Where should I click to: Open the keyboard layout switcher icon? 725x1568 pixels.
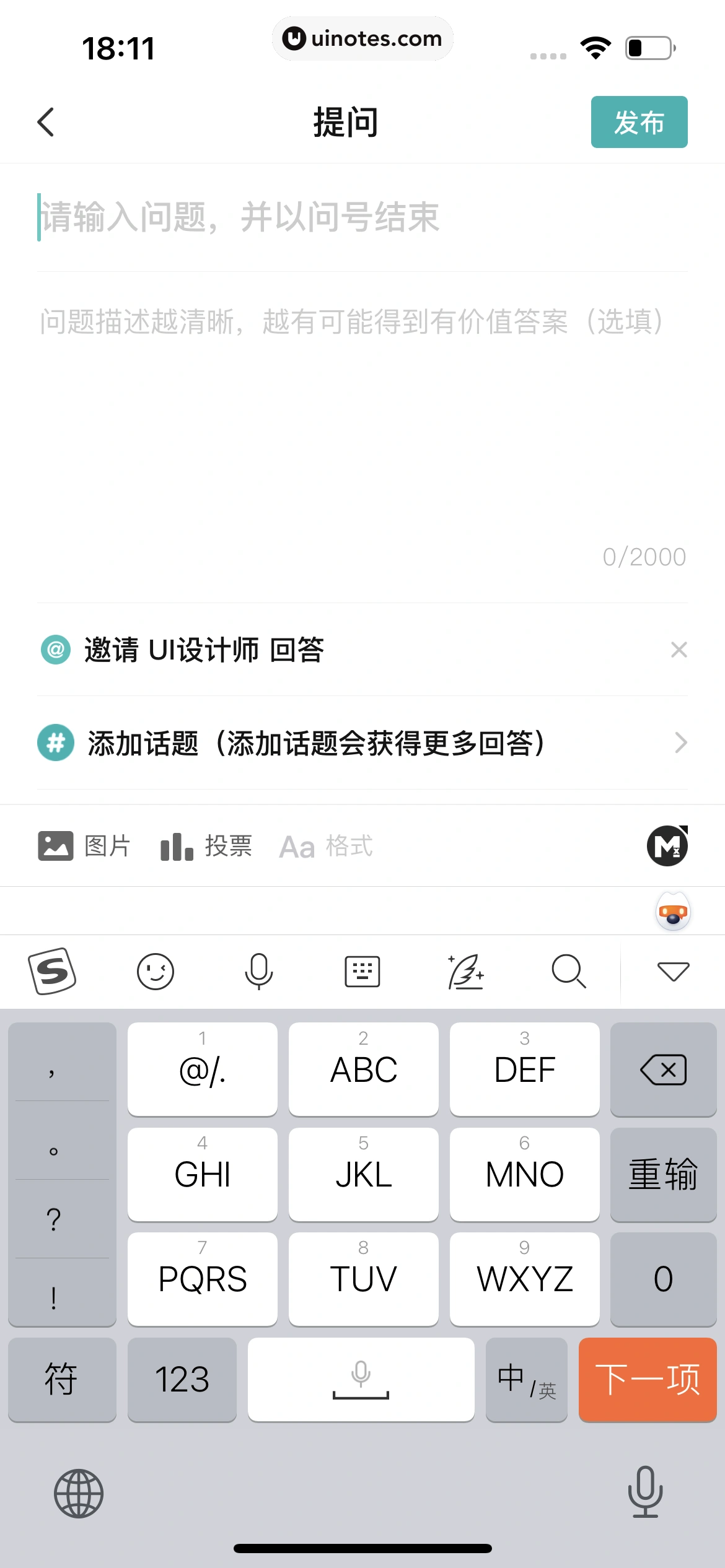coord(362,971)
